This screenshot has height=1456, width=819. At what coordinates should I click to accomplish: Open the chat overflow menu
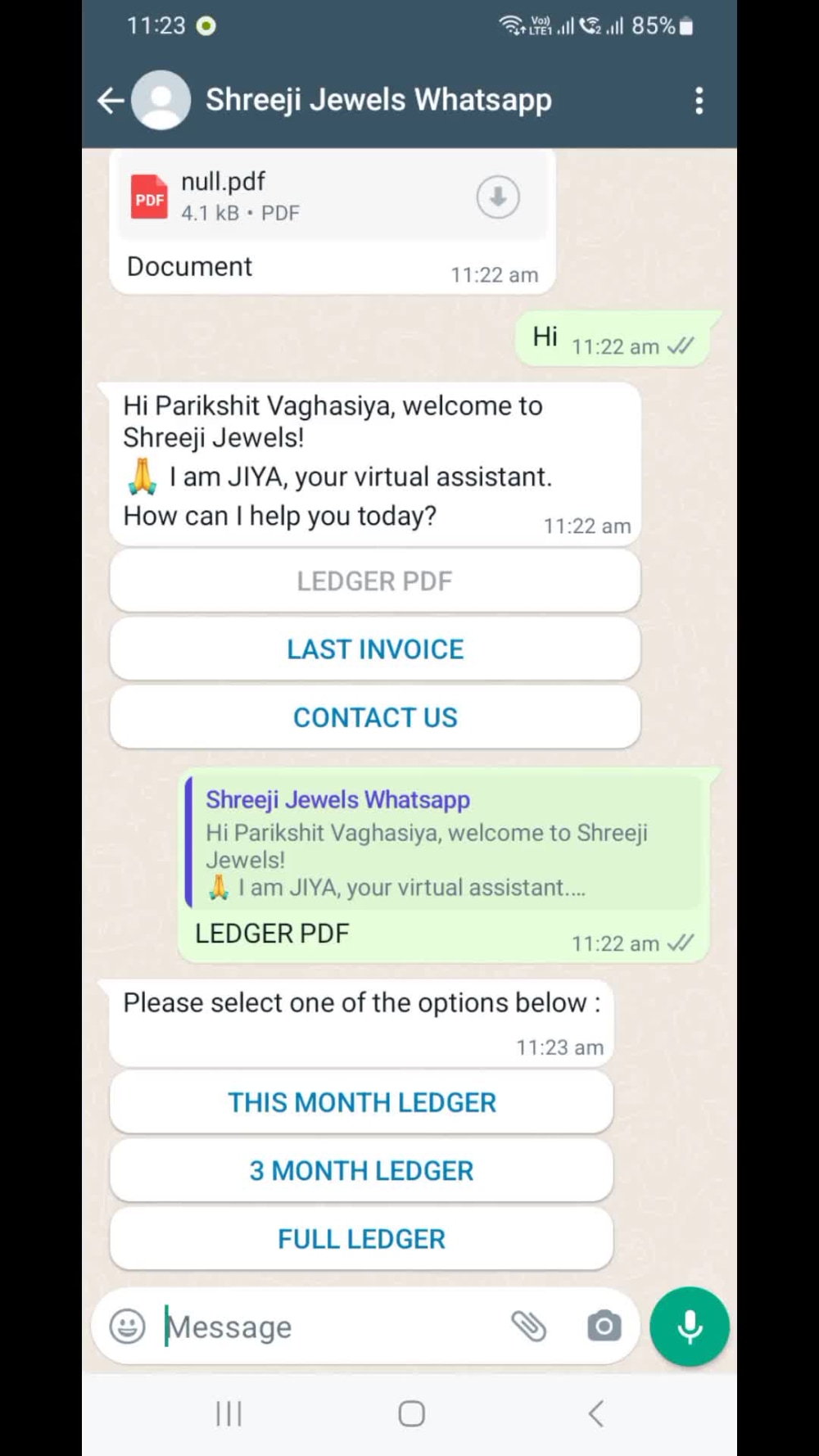tap(699, 99)
